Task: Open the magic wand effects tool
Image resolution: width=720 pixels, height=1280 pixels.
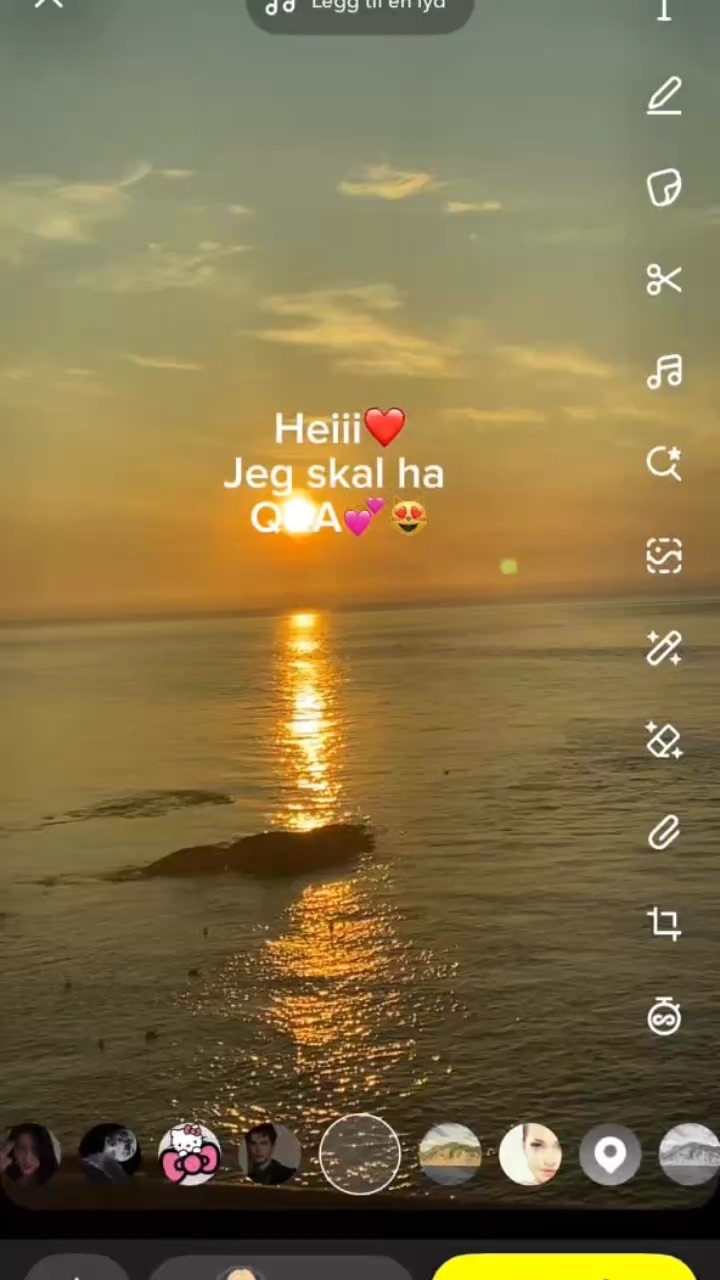Action: pos(664,648)
